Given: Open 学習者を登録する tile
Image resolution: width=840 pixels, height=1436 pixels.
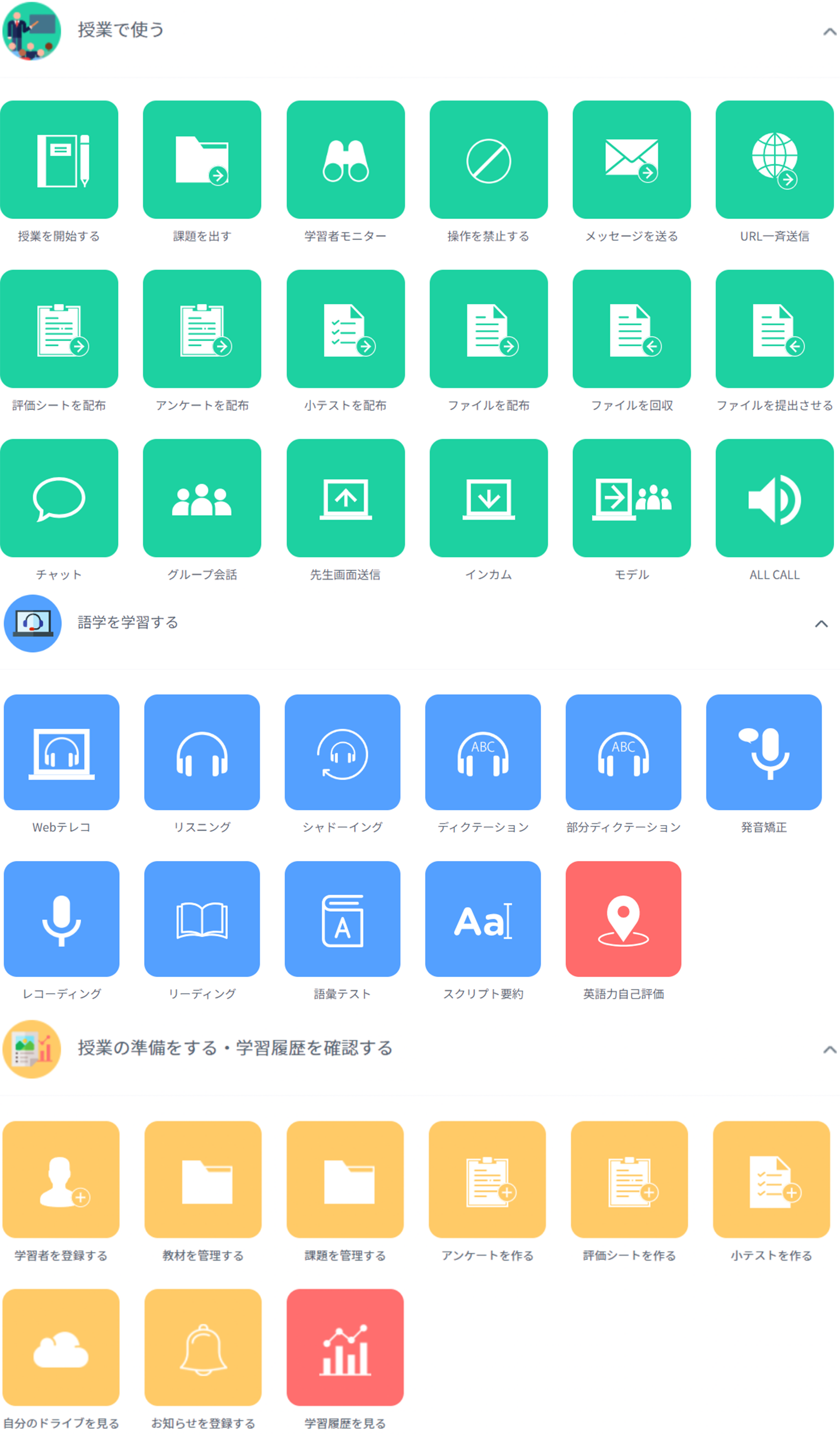Looking at the screenshot, I should coord(61,1180).
